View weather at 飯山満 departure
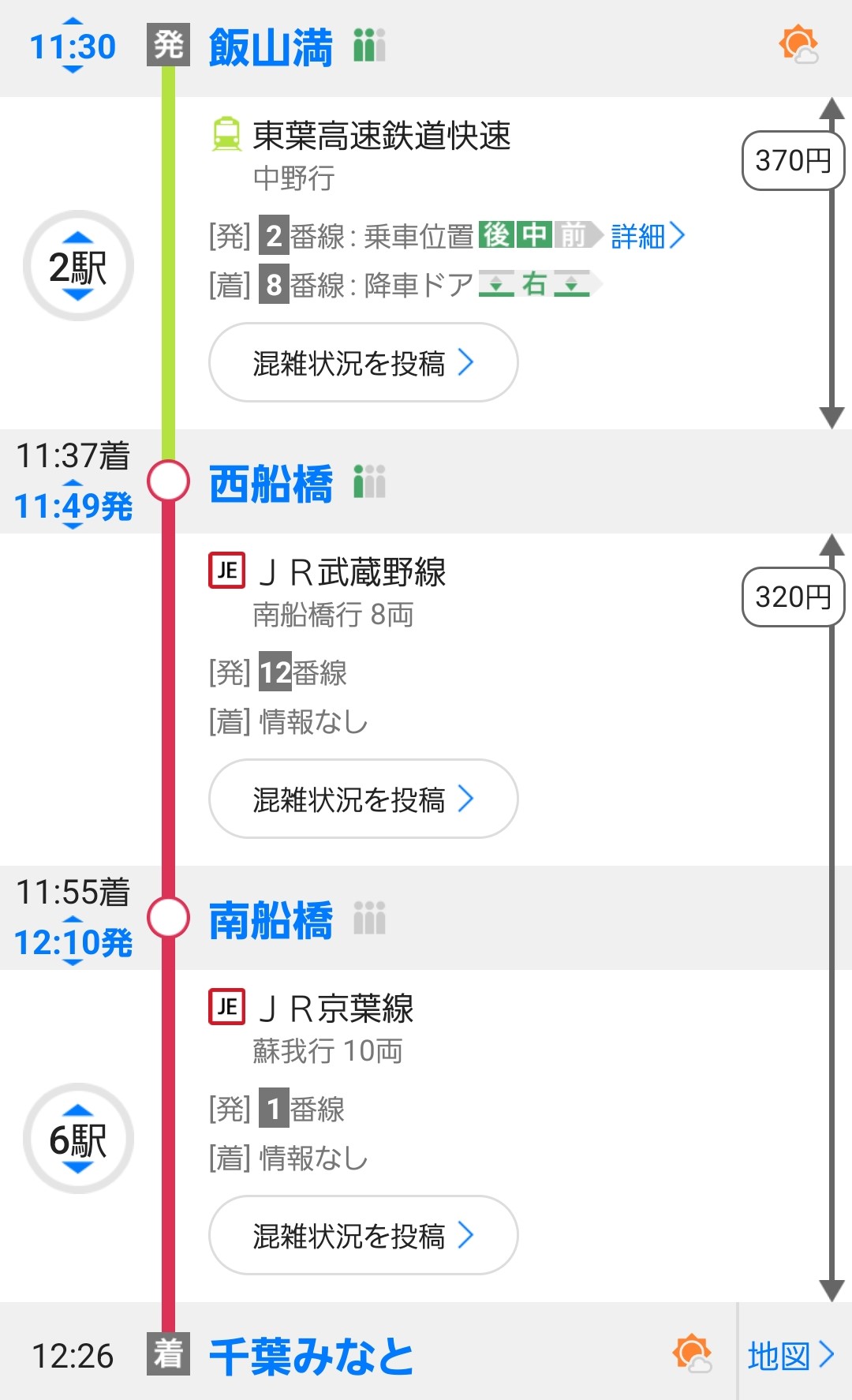 [798, 44]
